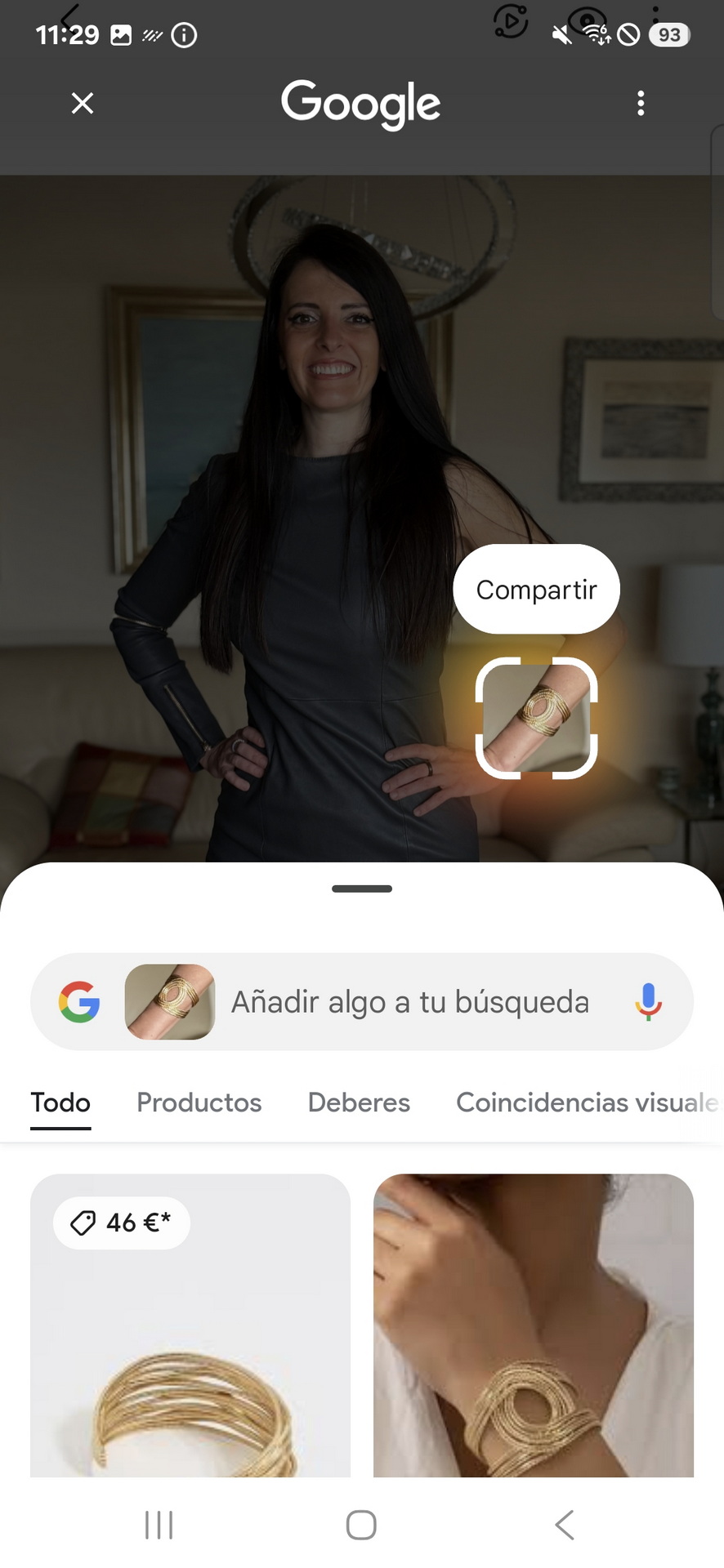
Task: Tap the system home button
Action: (361, 1525)
